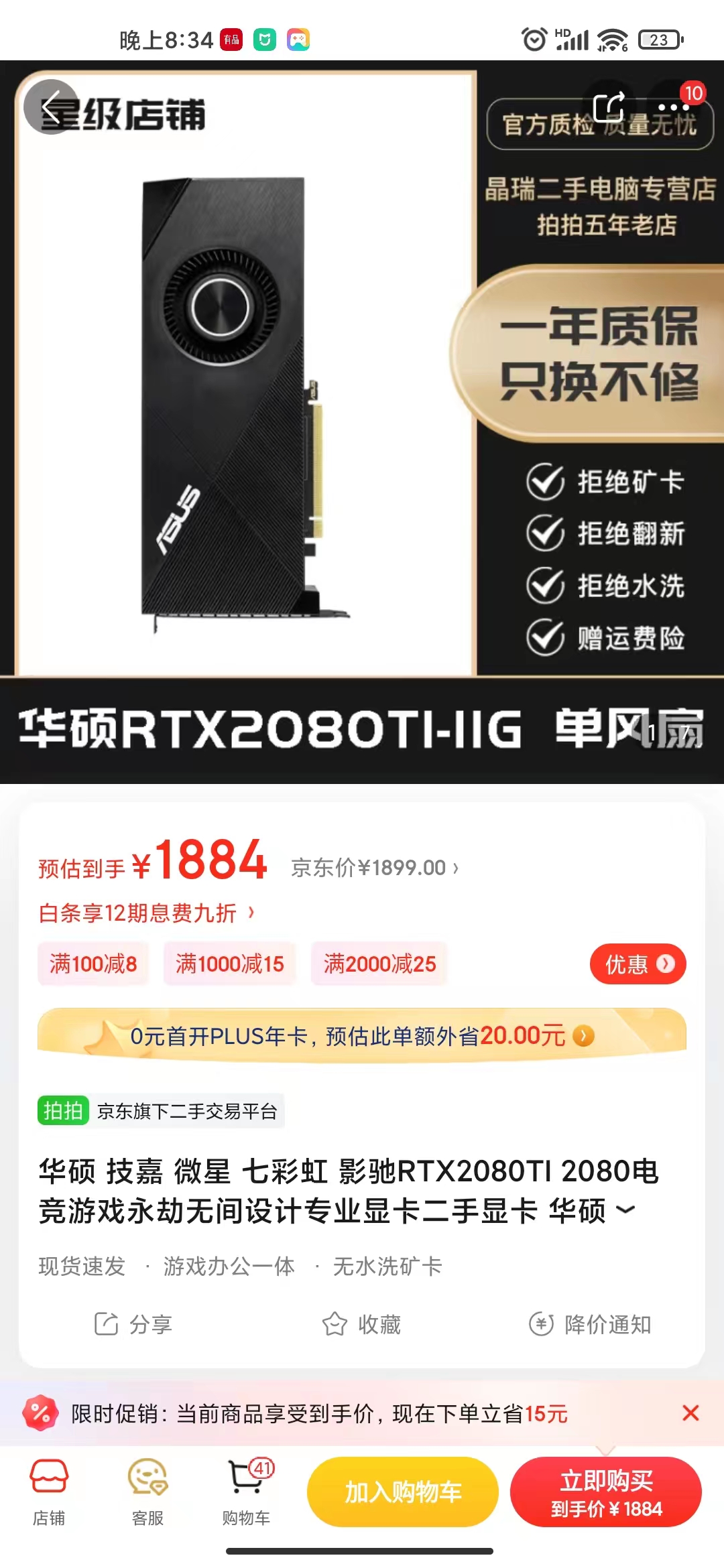Dismiss the 限时促销 promotion banner
Viewport: 724px width, 1568px height.
[x=690, y=1413]
